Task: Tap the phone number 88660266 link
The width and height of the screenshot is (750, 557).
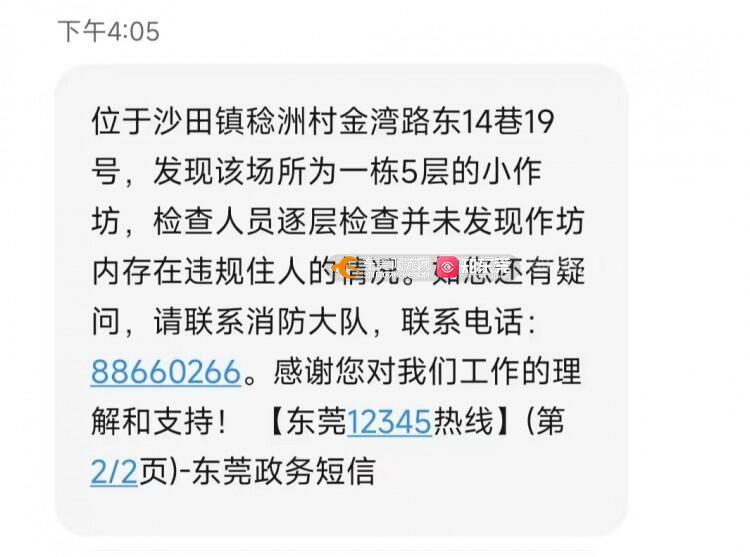Action: pyautogui.click(x=165, y=373)
